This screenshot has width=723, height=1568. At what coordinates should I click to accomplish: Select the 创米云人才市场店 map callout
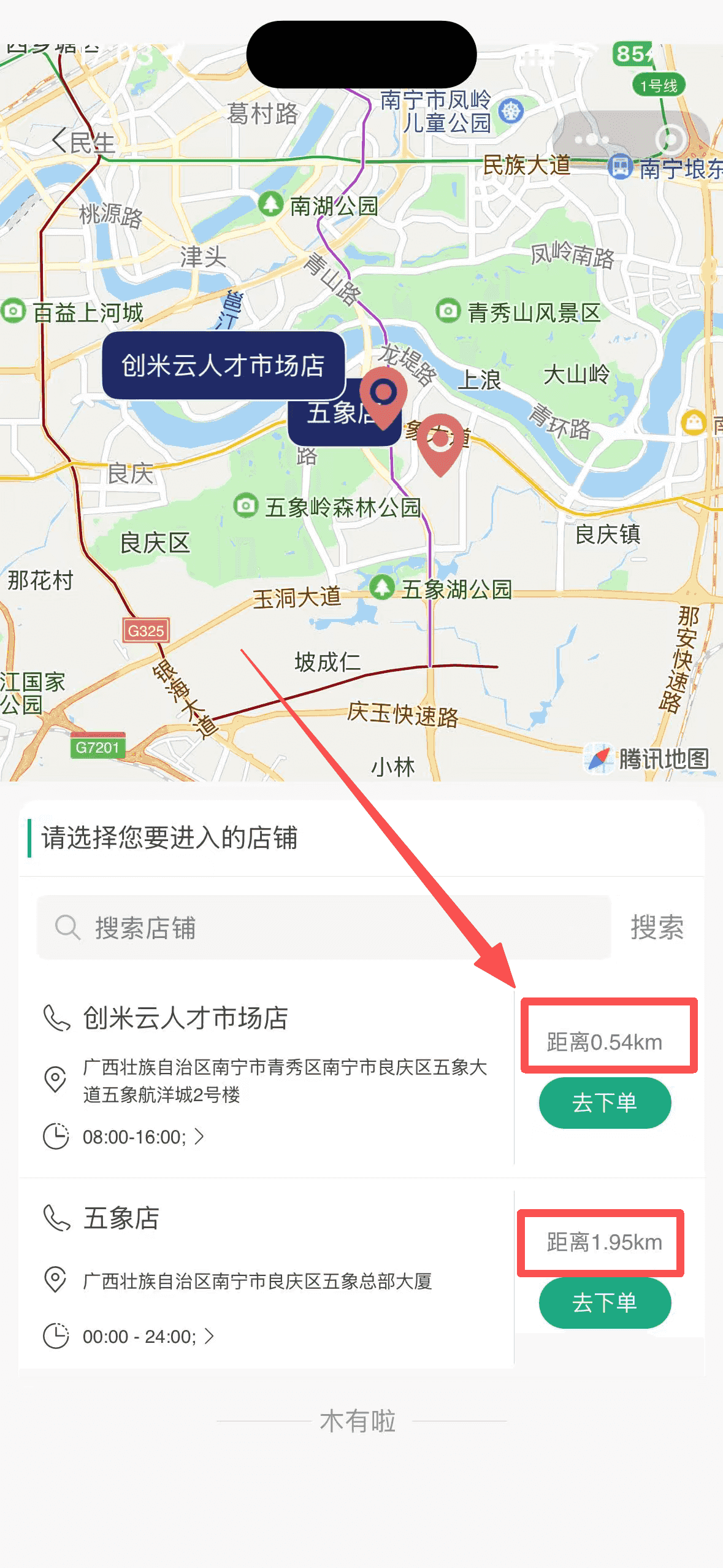223,366
